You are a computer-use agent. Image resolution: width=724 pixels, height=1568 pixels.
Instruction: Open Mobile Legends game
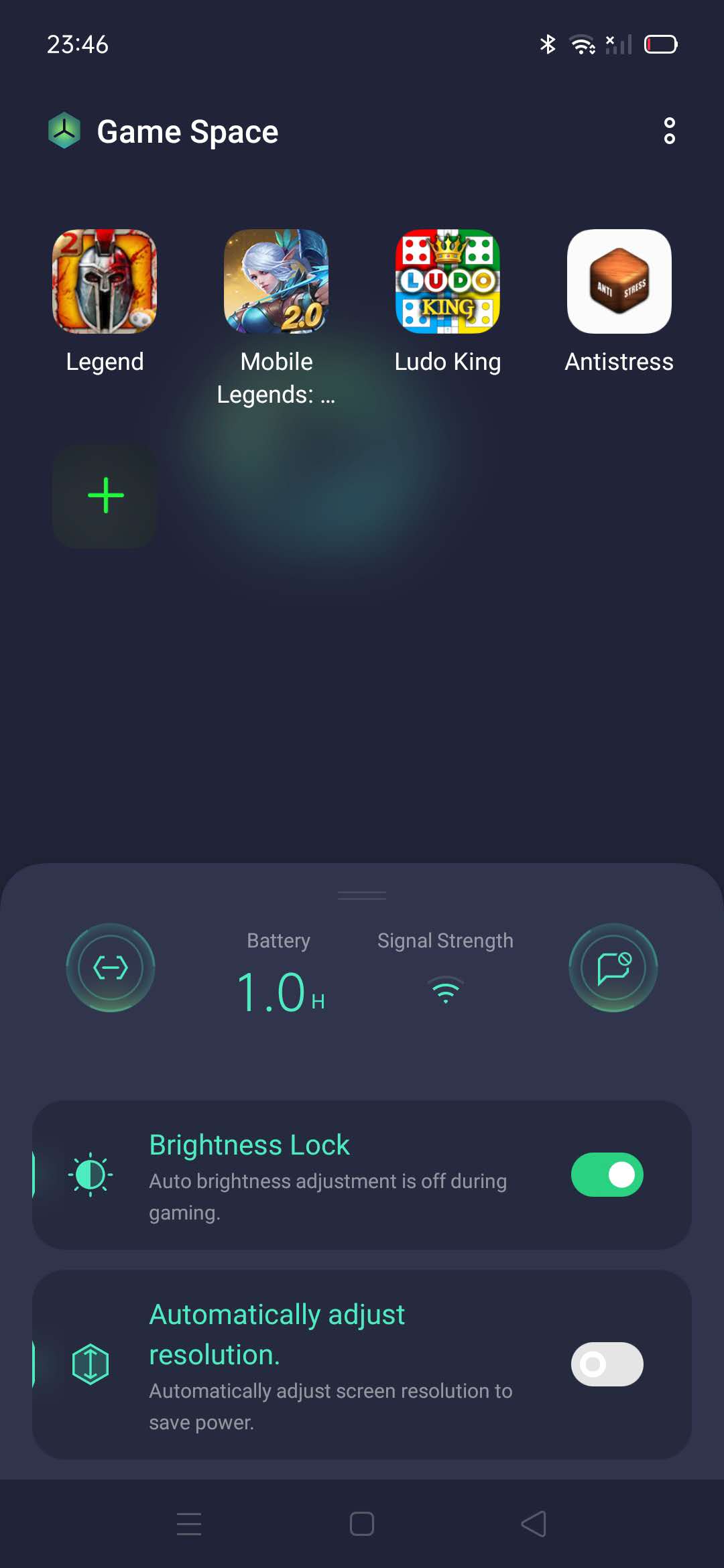276,281
